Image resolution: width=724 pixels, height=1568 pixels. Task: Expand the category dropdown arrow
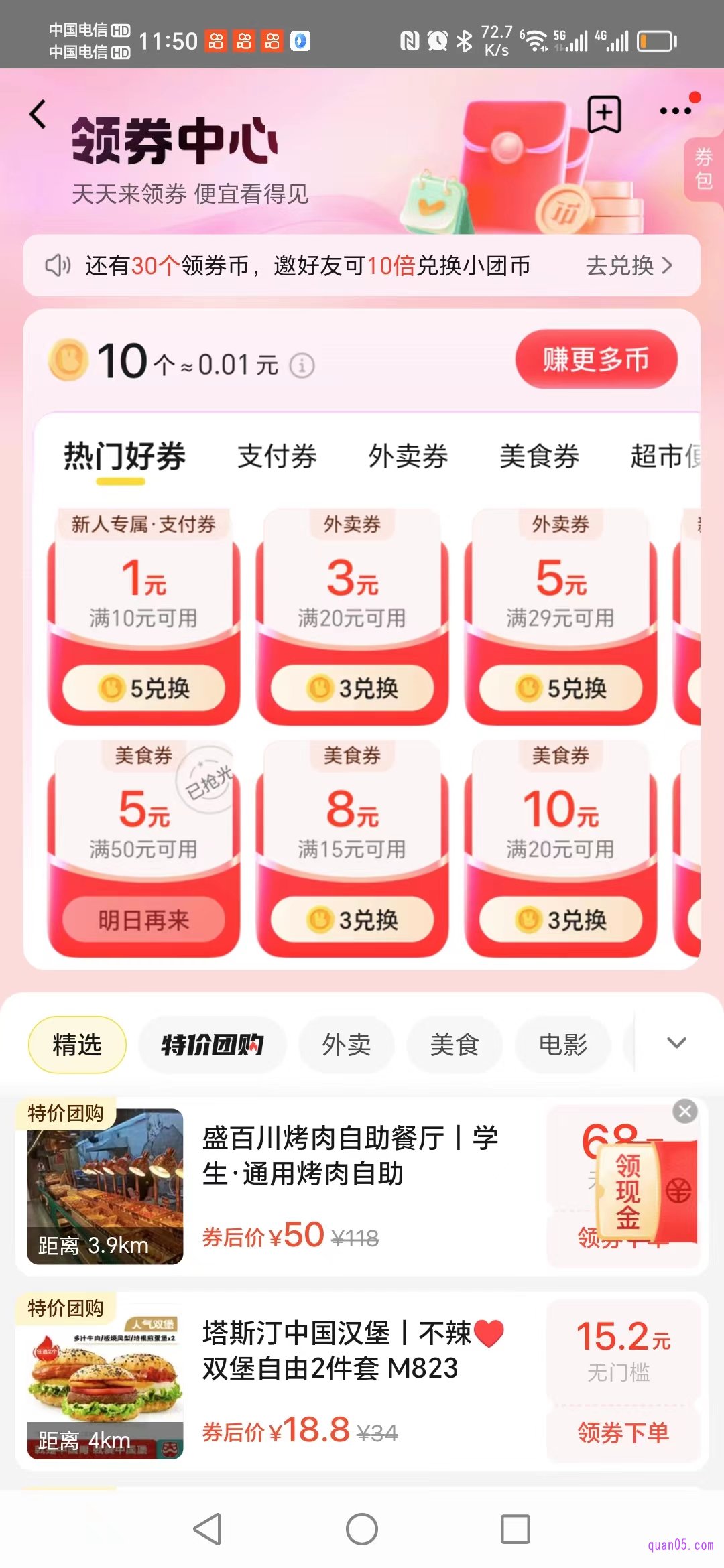(x=676, y=1043)
